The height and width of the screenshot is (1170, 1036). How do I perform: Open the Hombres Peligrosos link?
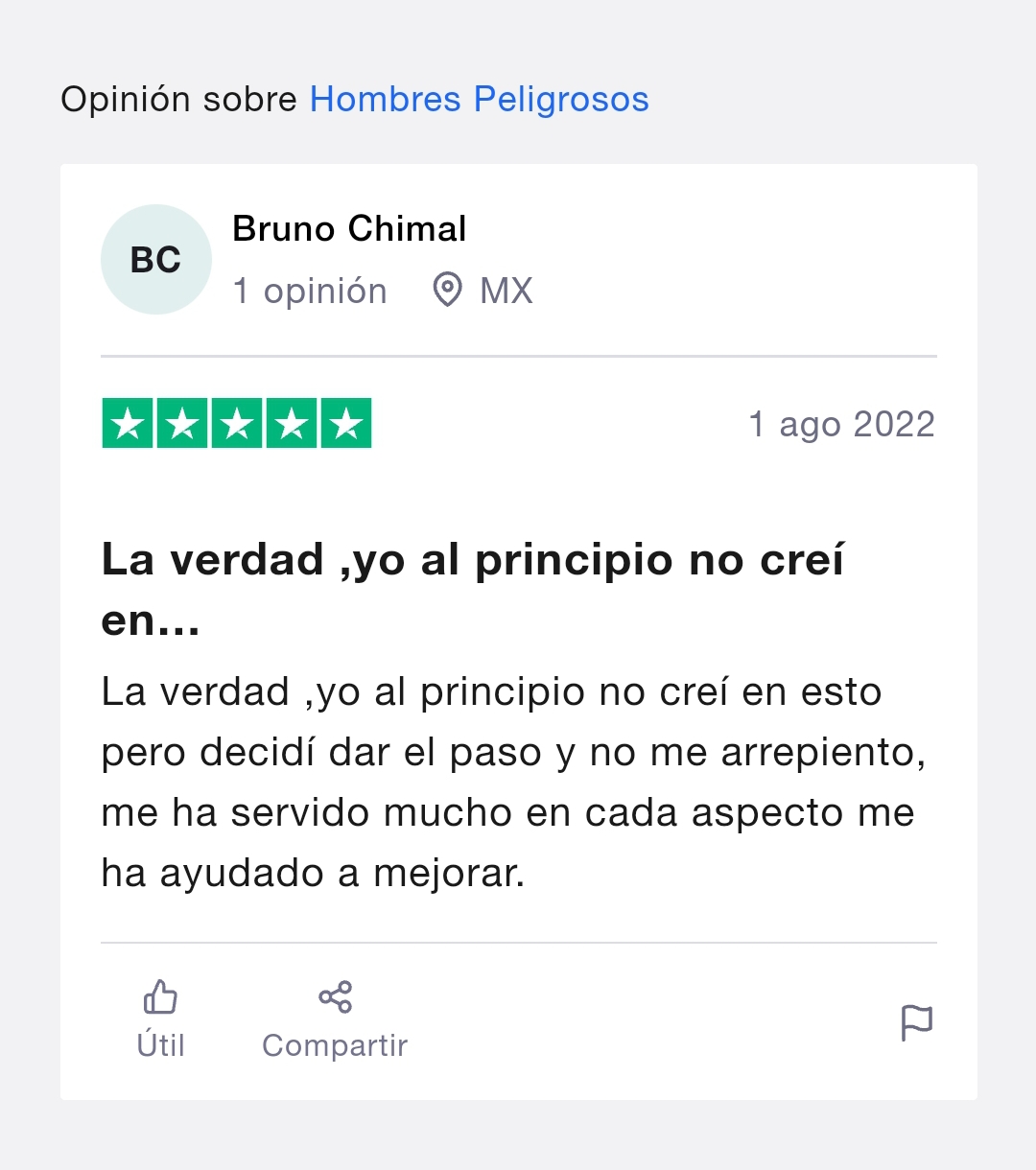479,100
